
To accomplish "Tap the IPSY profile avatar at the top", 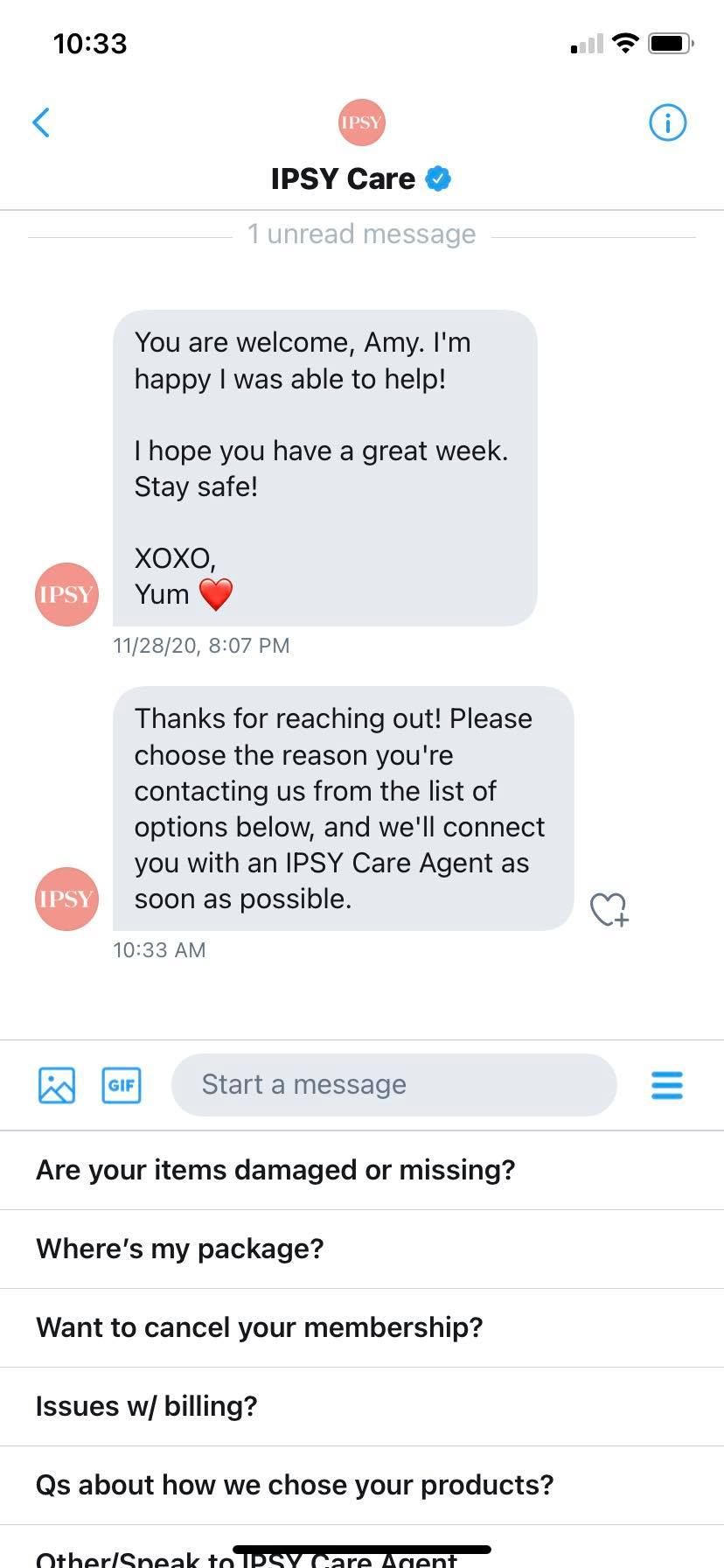I will point(361,122).
